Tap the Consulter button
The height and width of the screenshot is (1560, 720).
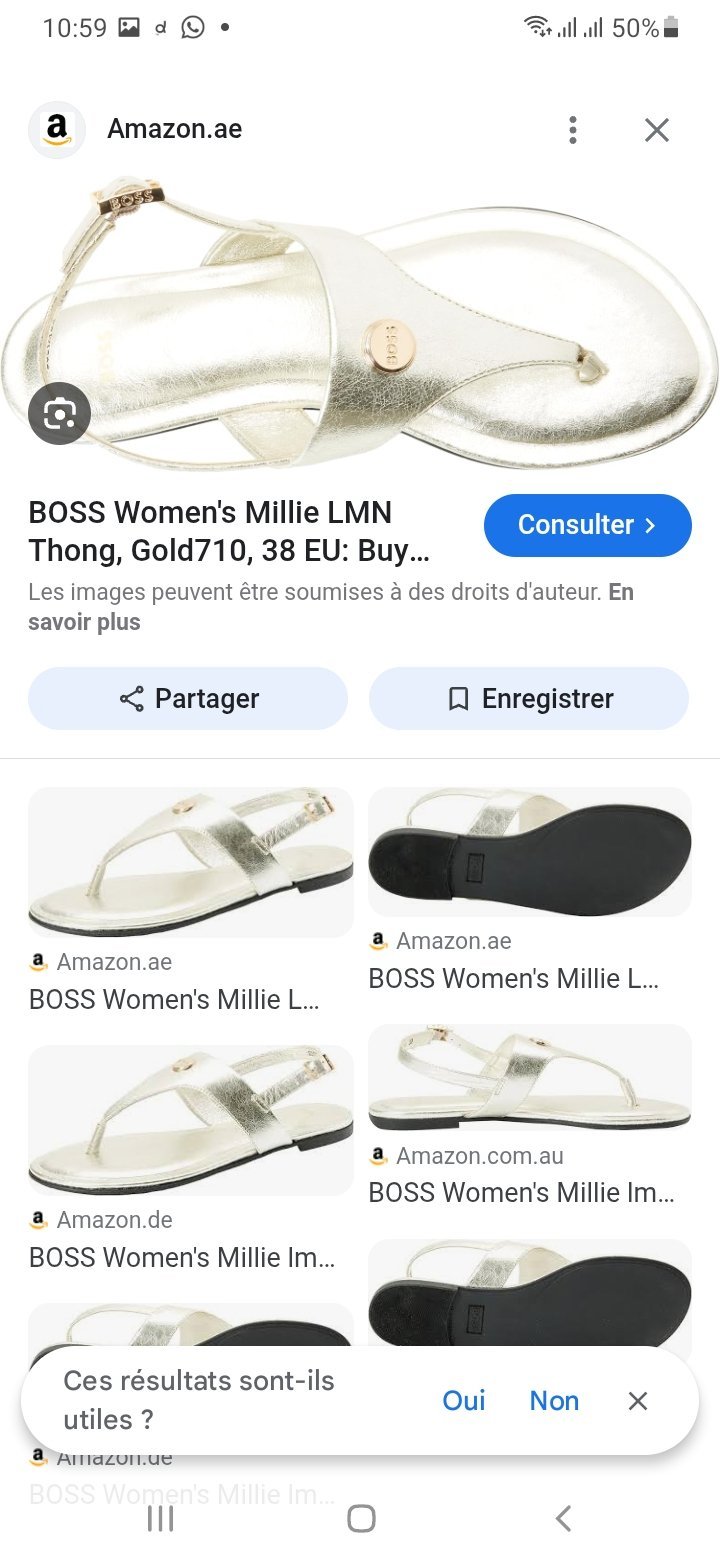[587, 525]
